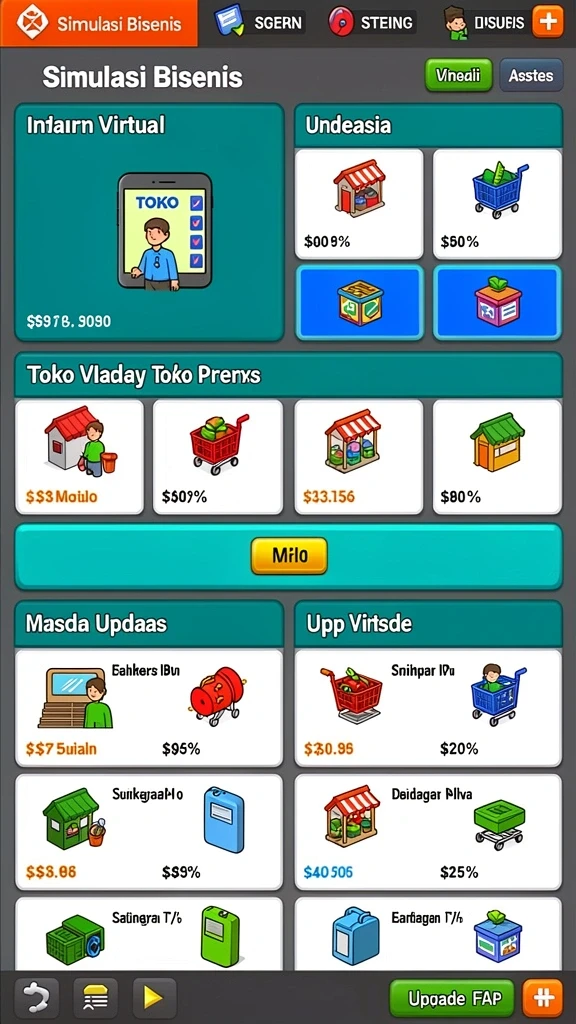Switch to the Asstes button
576x1024 pixels.
[531, 75]
